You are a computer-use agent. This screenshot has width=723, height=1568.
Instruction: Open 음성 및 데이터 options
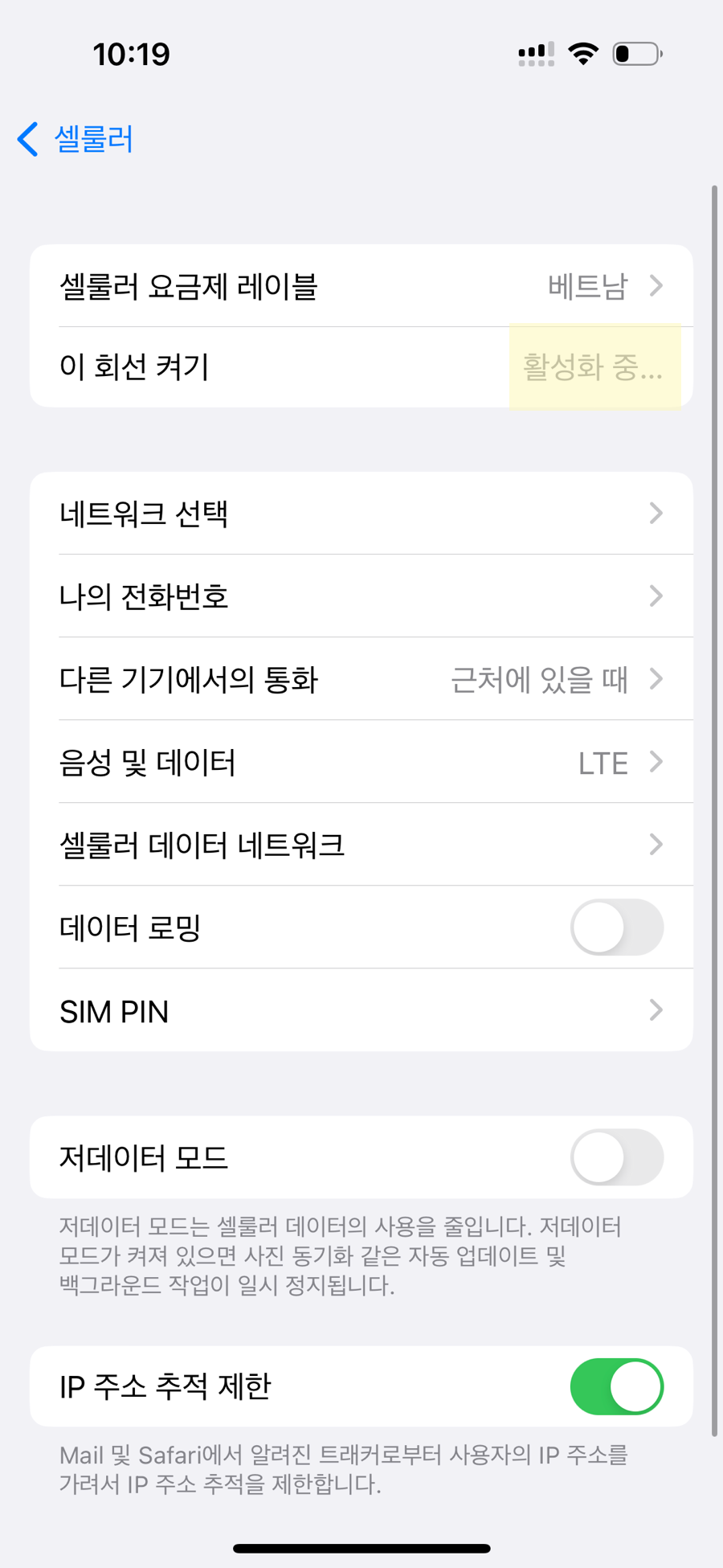tap(361, 762)
